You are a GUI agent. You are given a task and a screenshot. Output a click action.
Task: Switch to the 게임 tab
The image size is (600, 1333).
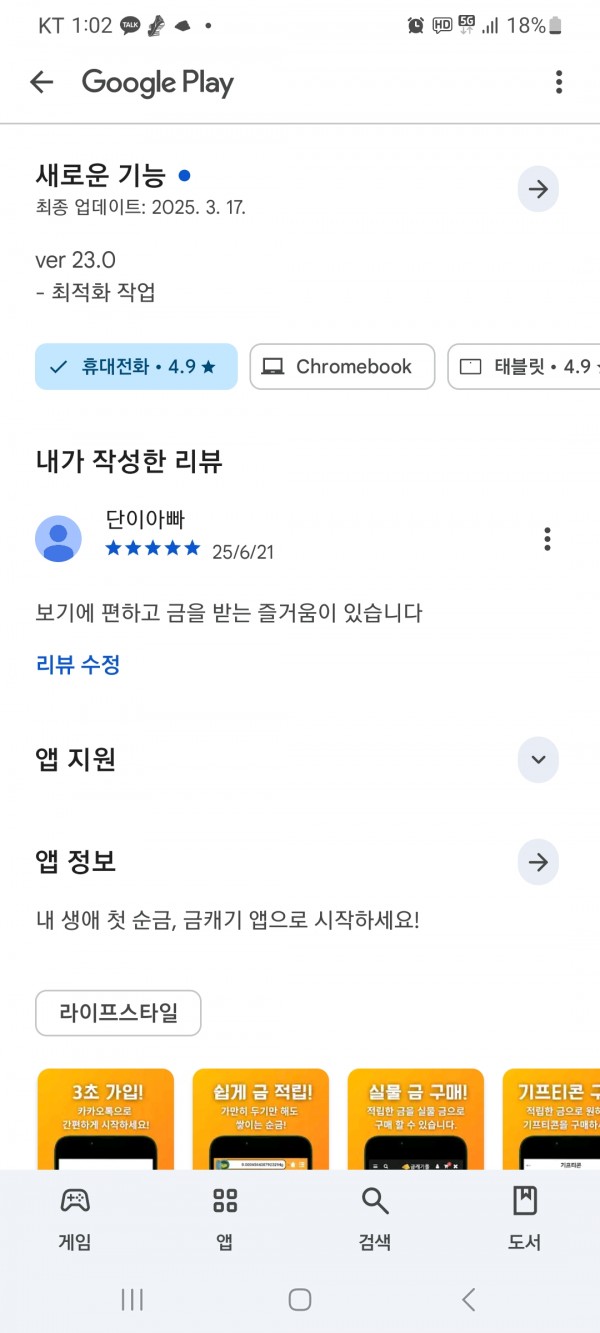(x=75, y=1220)
